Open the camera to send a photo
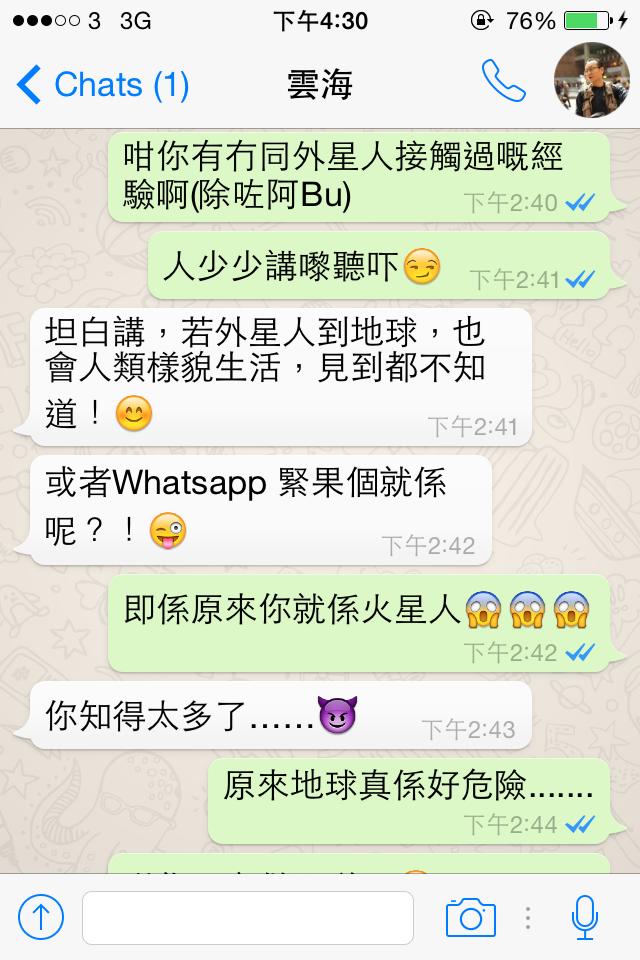 pos(470,917)
